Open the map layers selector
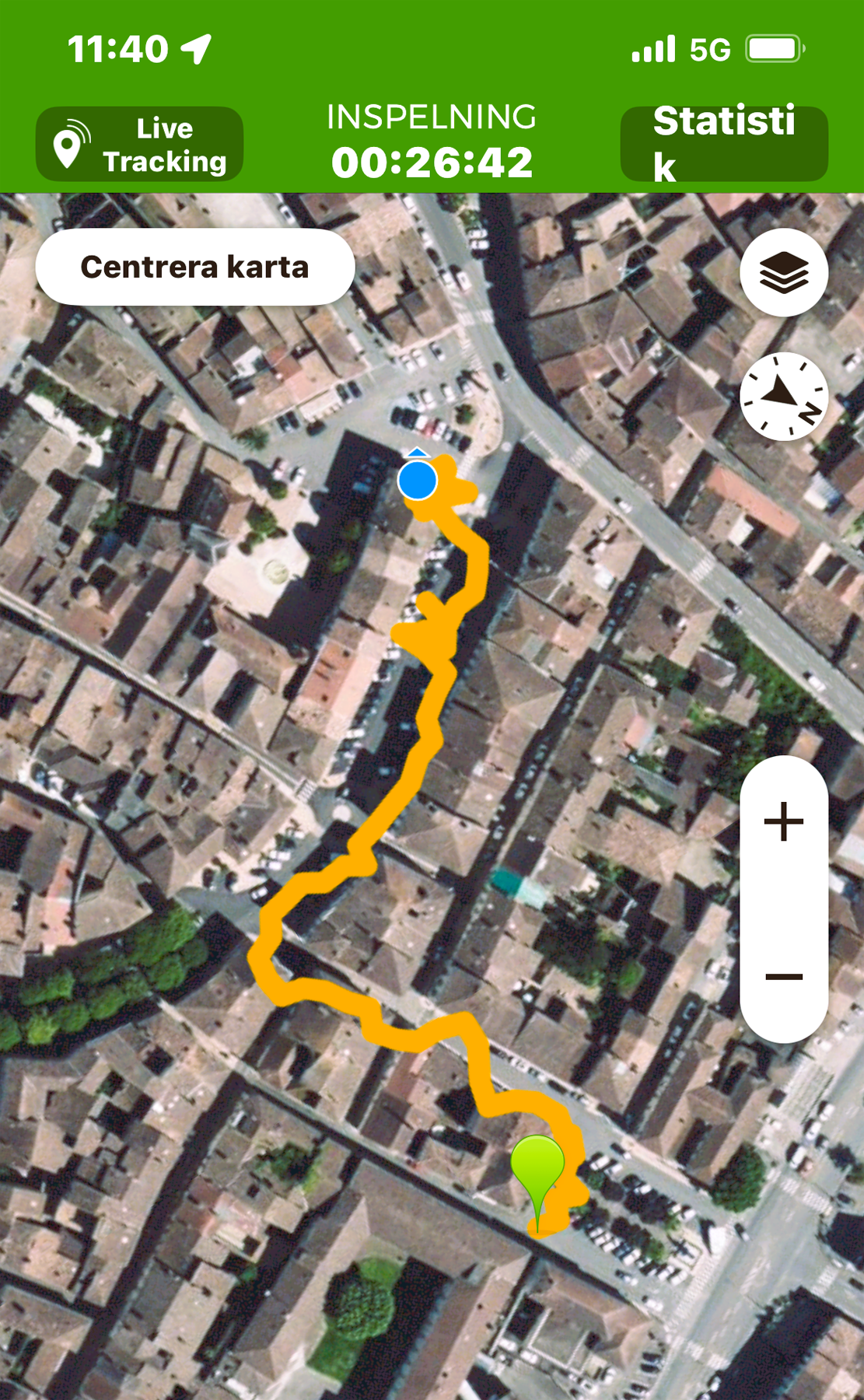 click(x=784, y=273)
